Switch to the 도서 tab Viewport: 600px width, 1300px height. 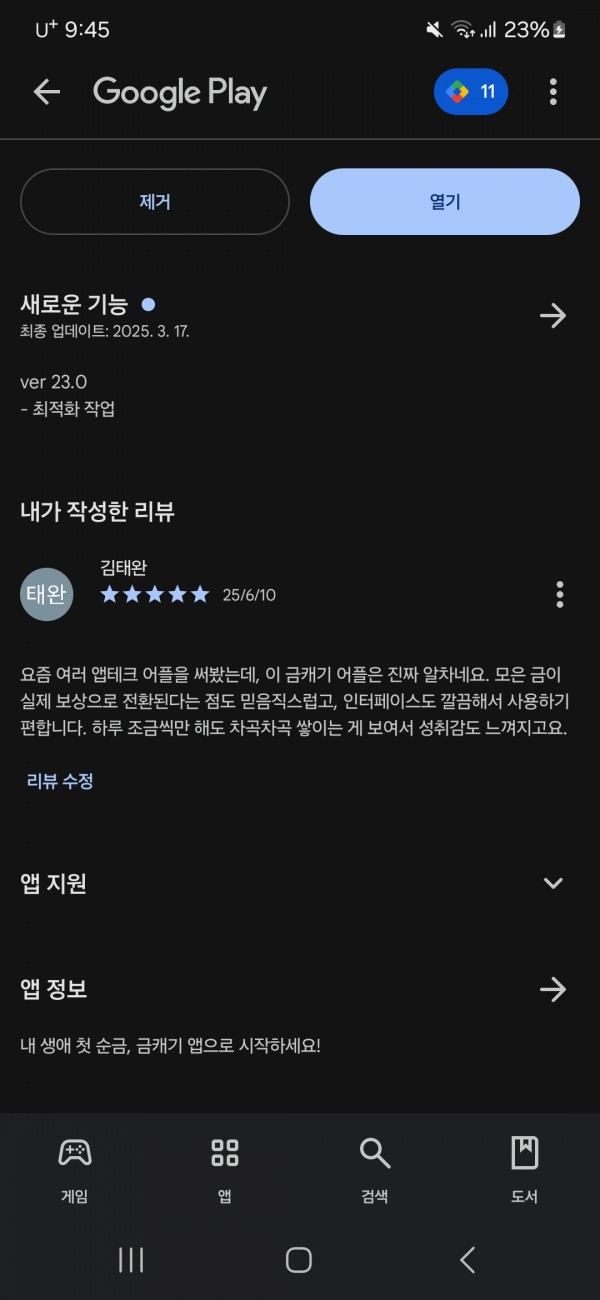coord(525,1168)
